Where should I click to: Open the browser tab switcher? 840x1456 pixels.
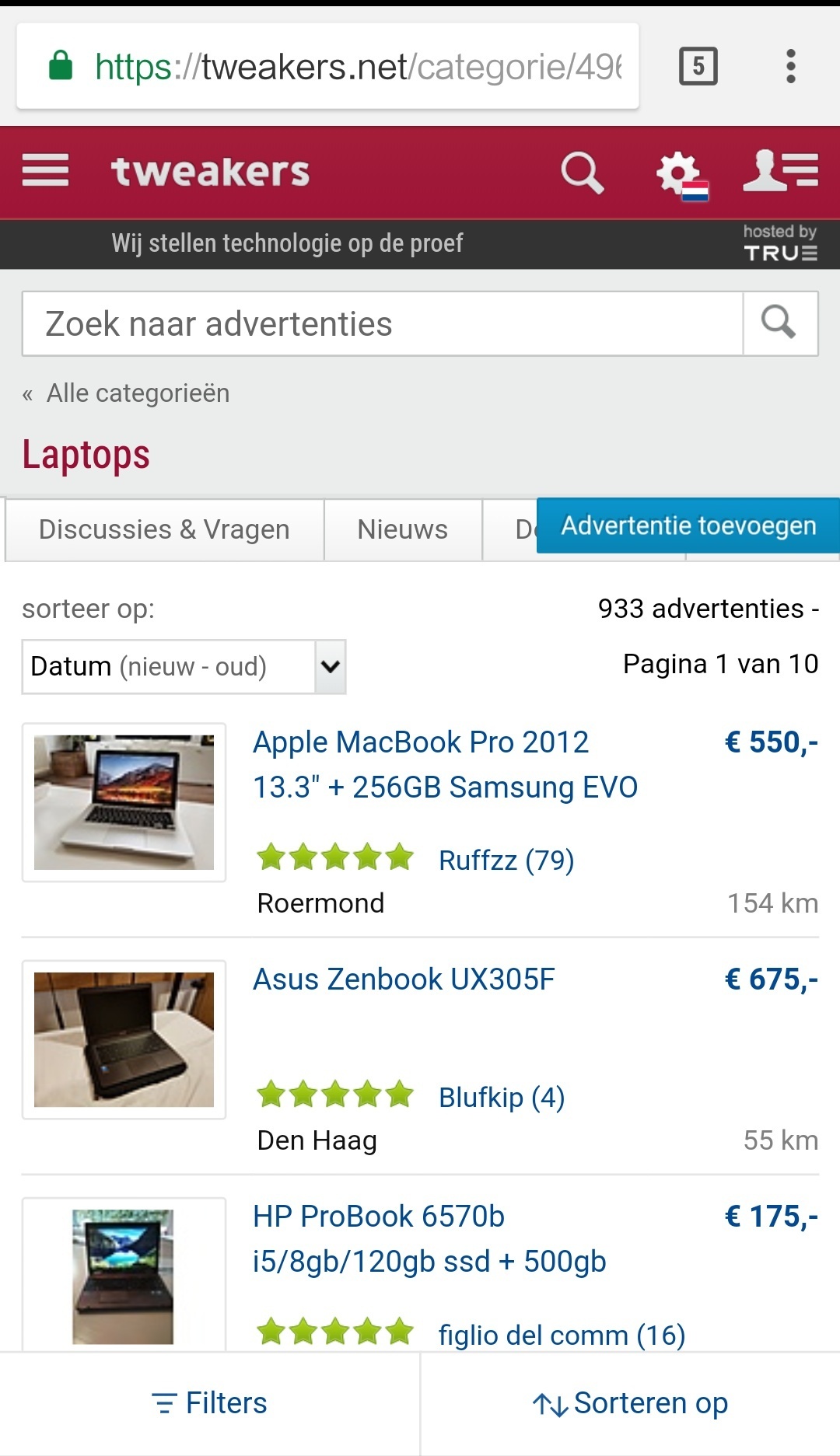(698, 66)
